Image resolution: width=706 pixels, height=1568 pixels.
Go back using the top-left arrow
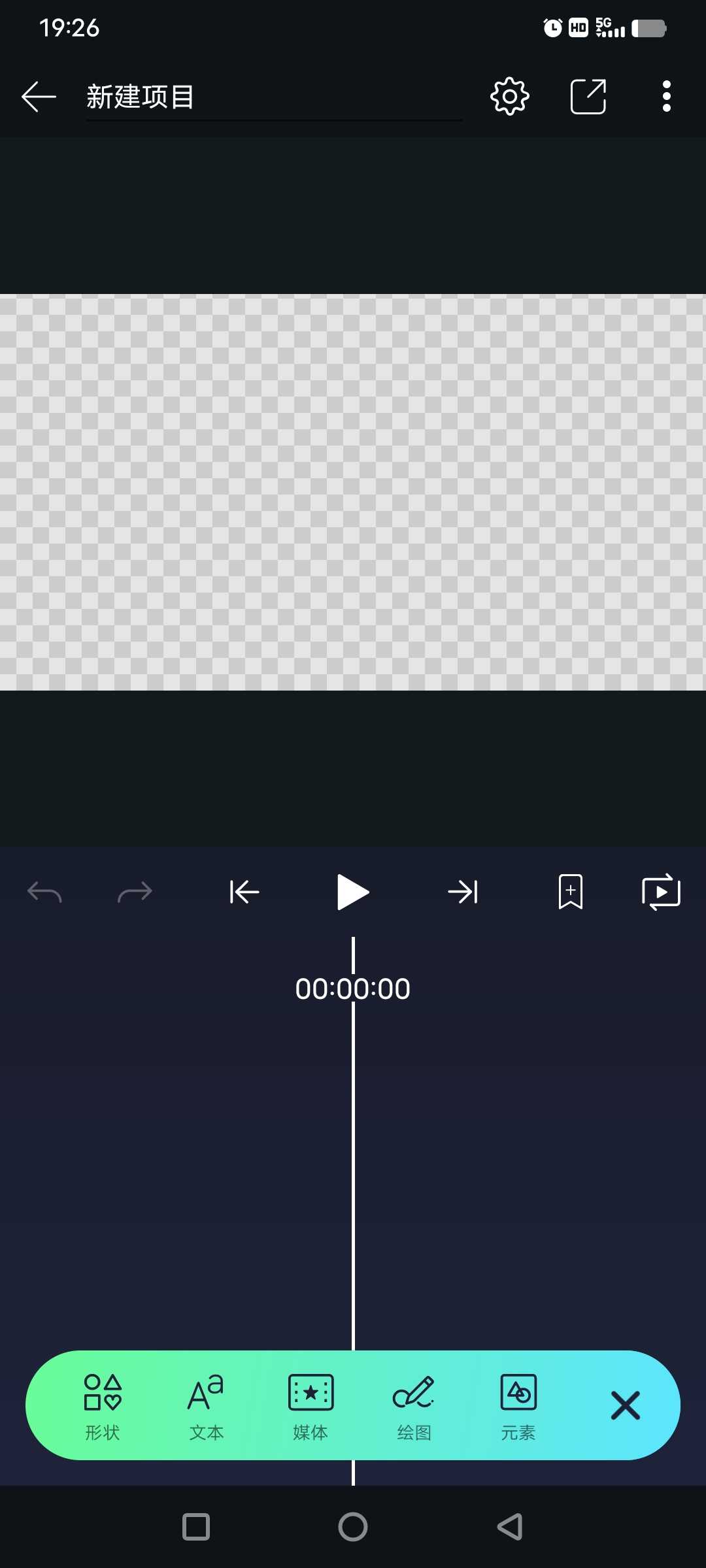pyautogui.click(x=39, y=97)
